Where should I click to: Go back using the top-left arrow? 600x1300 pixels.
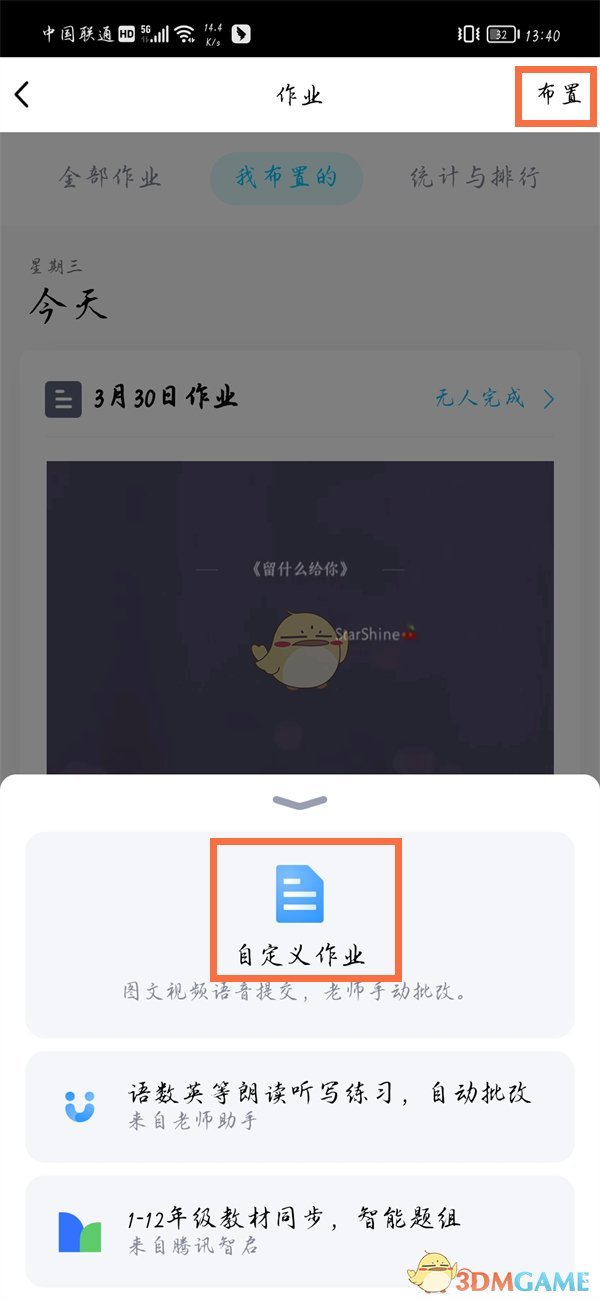pos(22,95)
